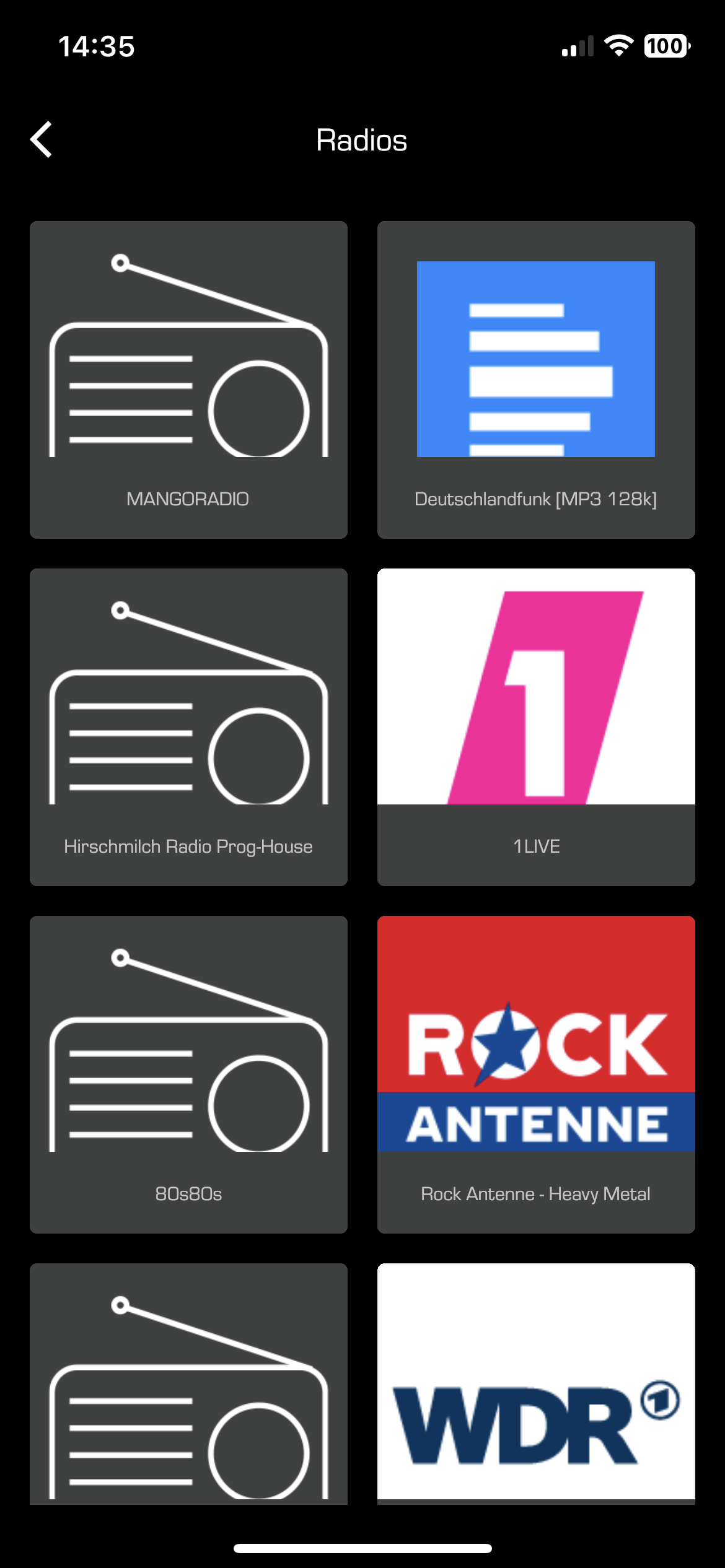Open the WDR station tile
The height and width of the screenshot is (1568, 725).
point(536,1383)
